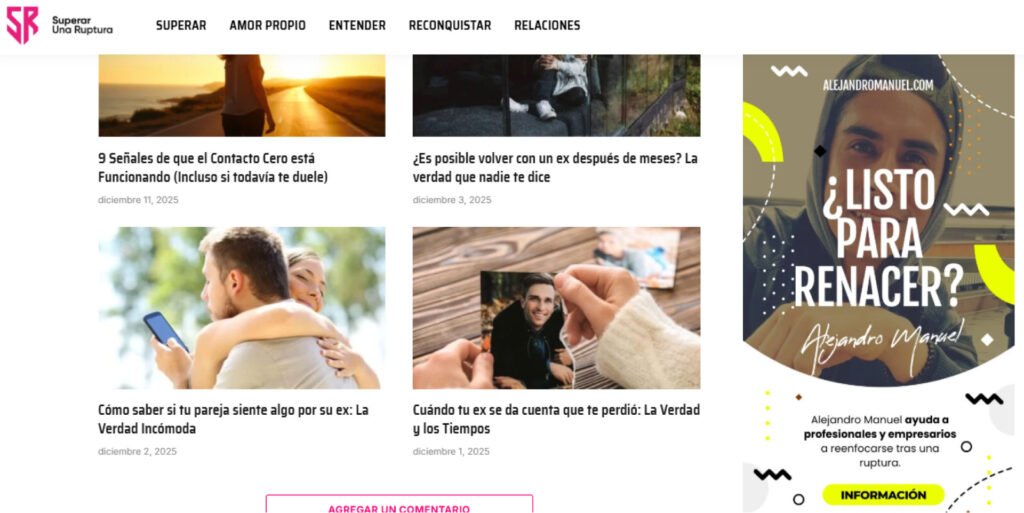Open Cómo saber si tu pareja siente algo article
1024x513 pixels.
(233, 419)
